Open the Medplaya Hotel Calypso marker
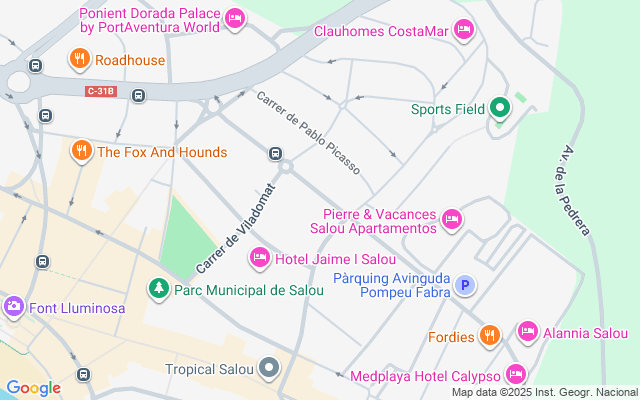The image size is (640, 400). [516, 375]
